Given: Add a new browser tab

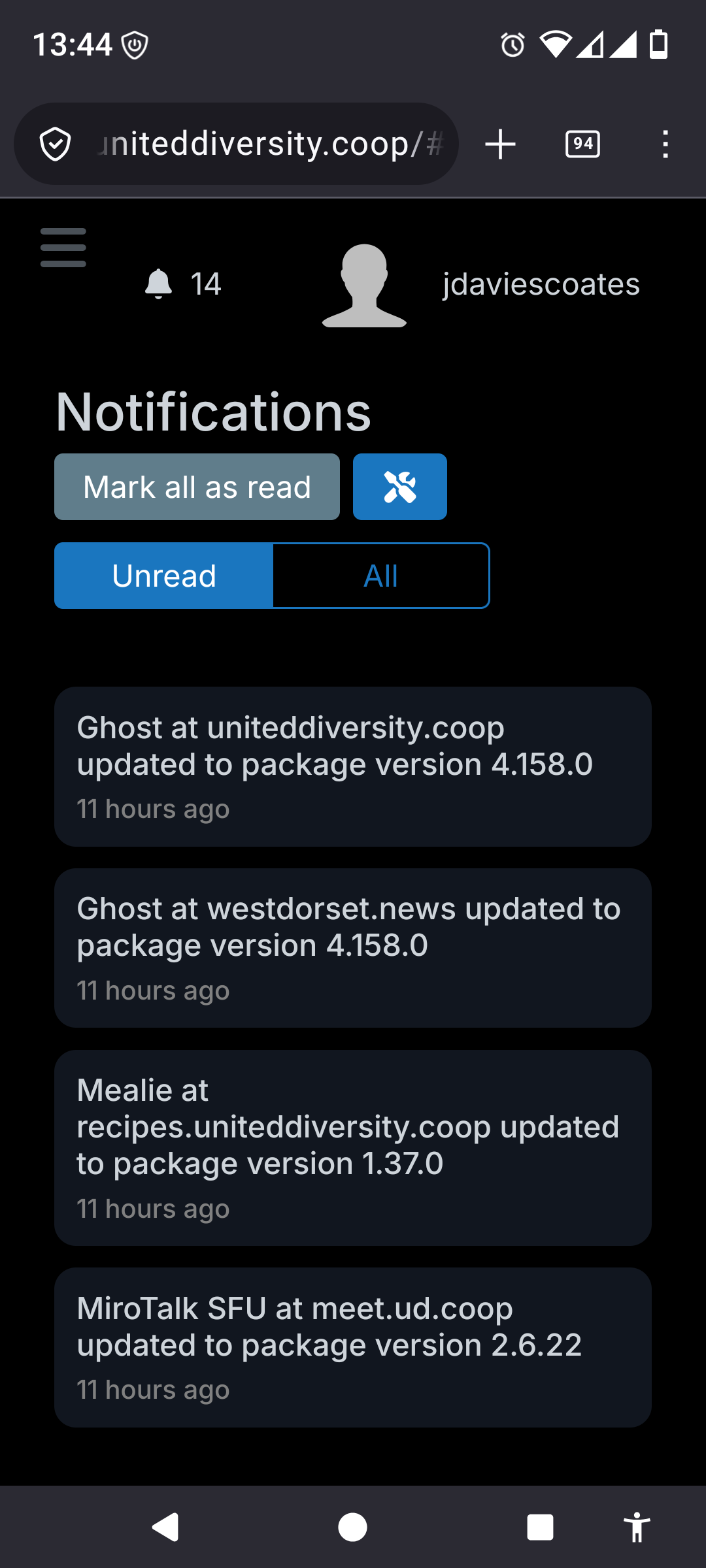Looking at the screenshot, I should 501,144.
